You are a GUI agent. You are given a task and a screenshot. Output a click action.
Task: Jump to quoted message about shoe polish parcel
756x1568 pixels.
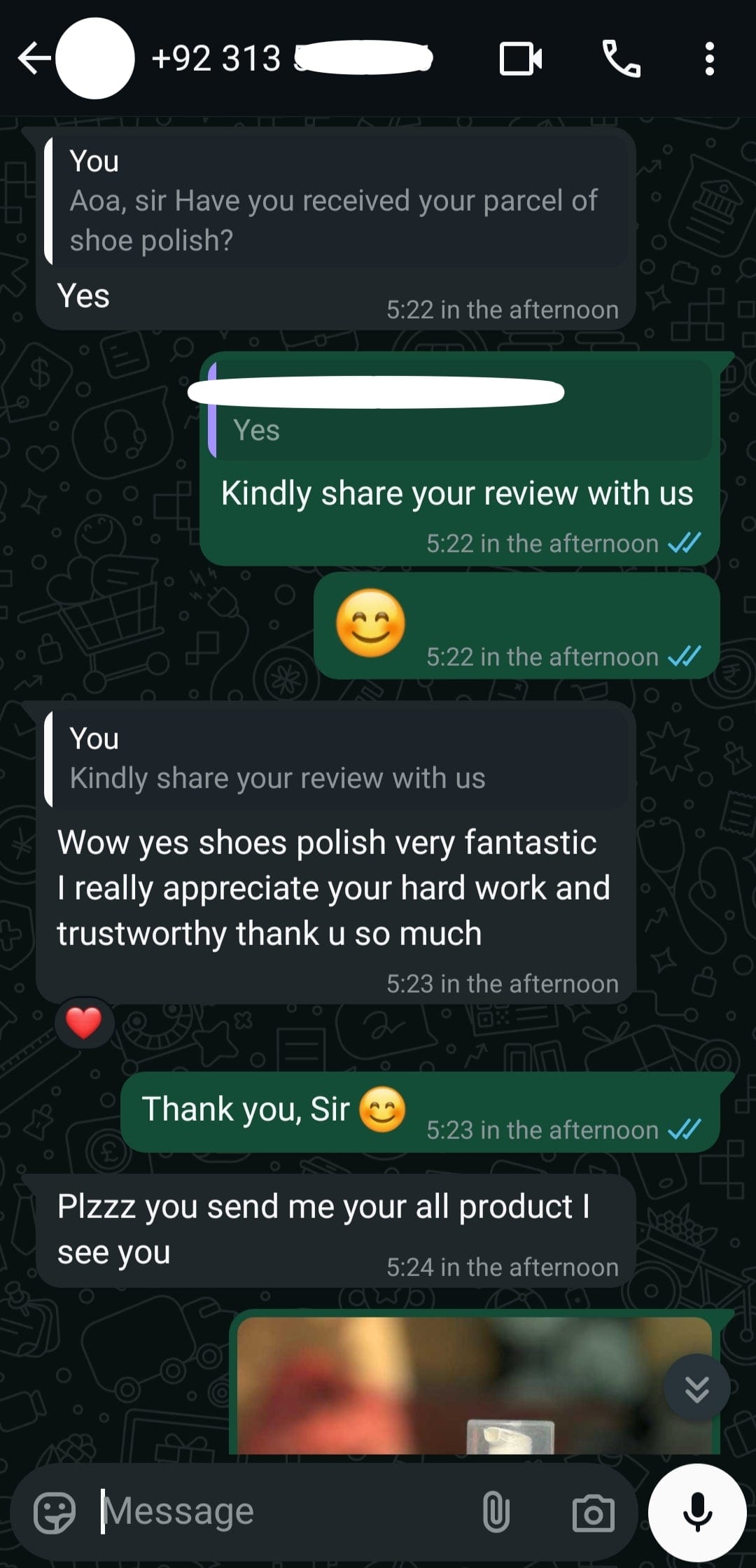(336, 202)
